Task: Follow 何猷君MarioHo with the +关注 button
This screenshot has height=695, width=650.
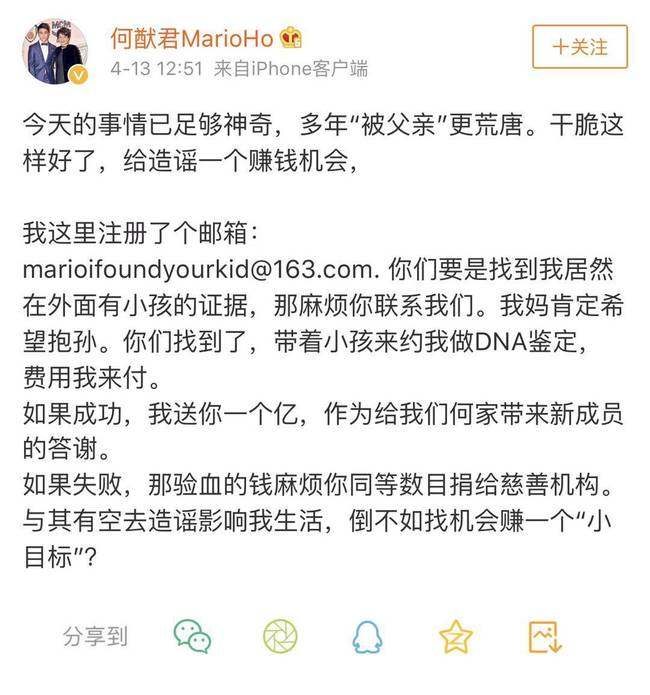Action: click(x=580, y=47)
